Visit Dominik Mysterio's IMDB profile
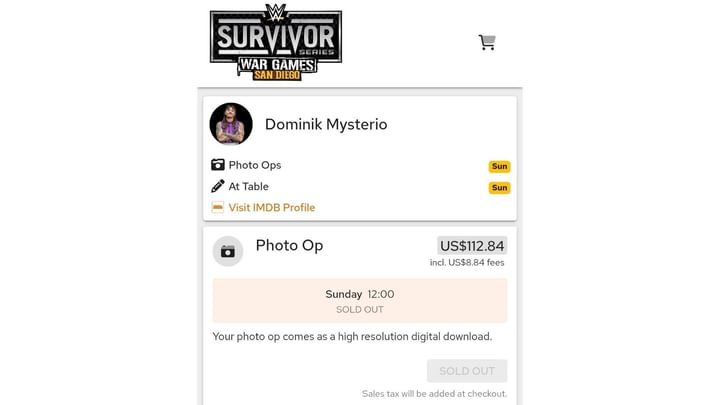This screenshot has height=405, width=720. pos(271,208)
